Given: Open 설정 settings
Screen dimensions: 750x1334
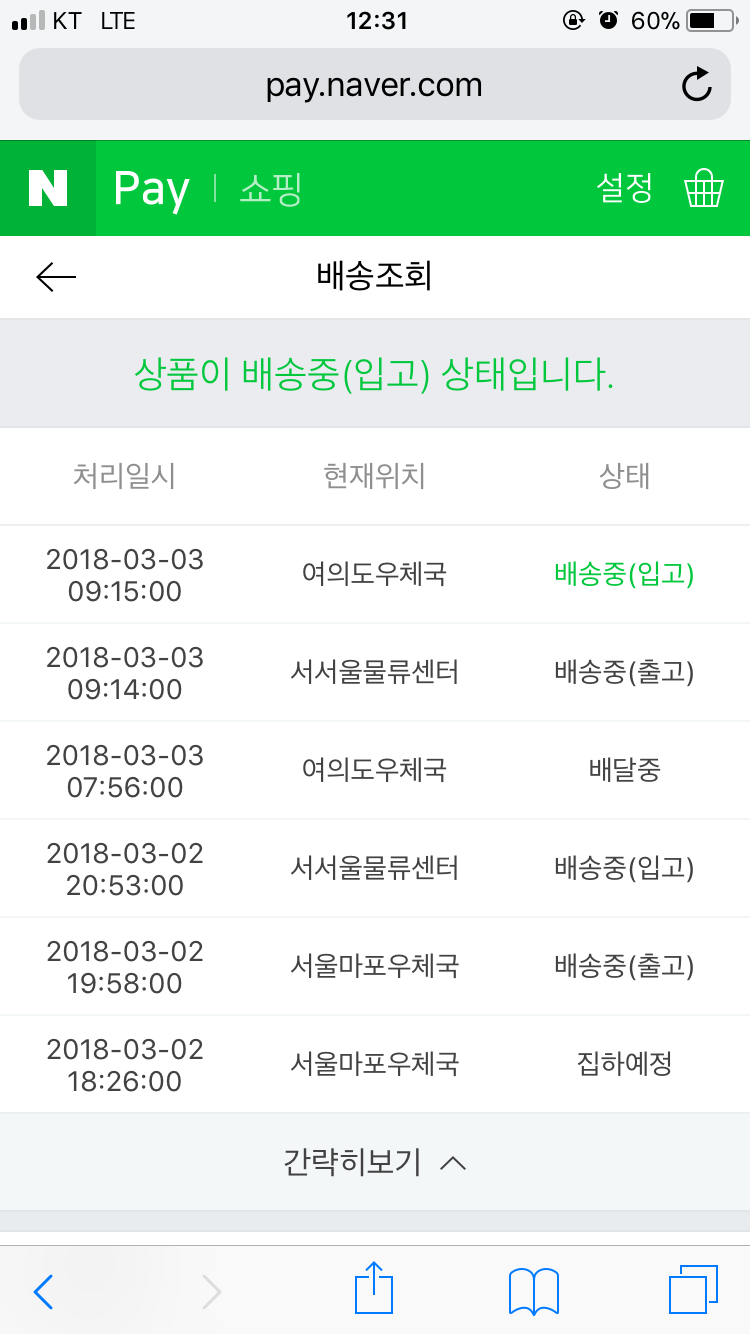Looking at the screenshot, I should pyautogui.click(x=624, y=188).
